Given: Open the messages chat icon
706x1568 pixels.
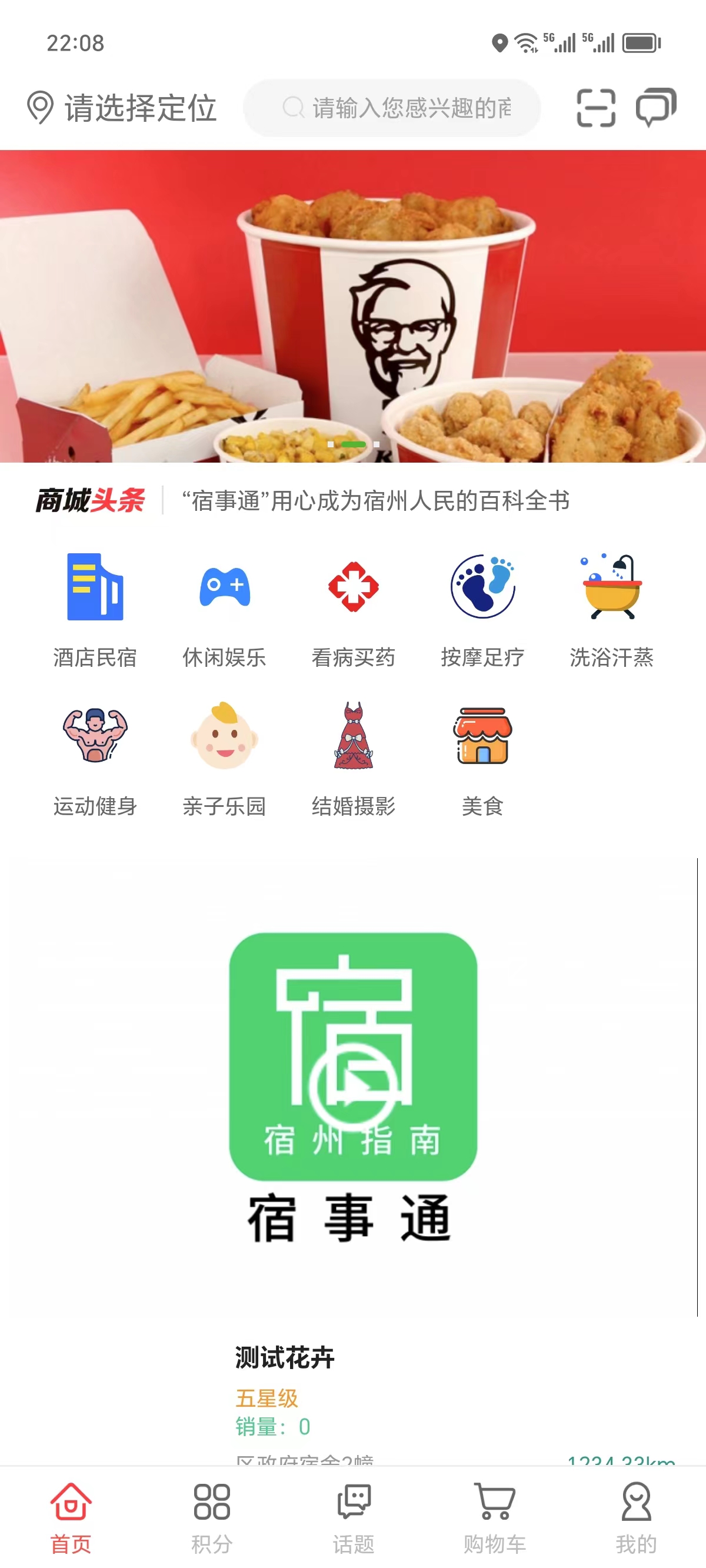Looking at the screenshot, I should pos(655,108).
